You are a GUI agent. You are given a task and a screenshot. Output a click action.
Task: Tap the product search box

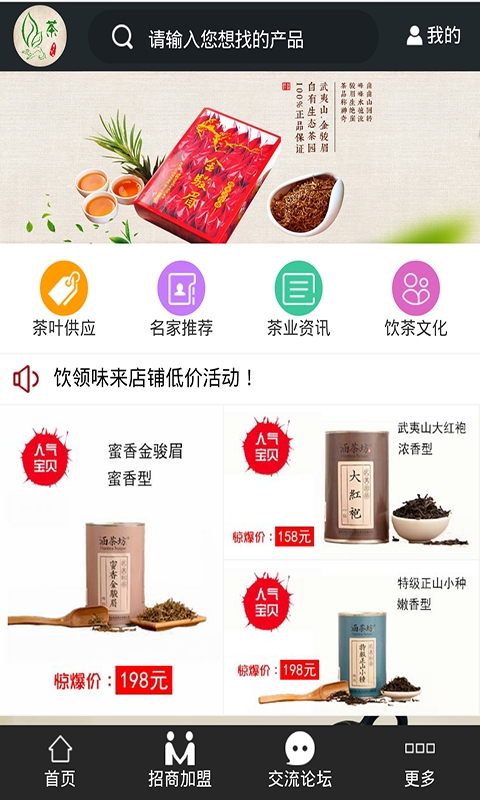(233, 37)
